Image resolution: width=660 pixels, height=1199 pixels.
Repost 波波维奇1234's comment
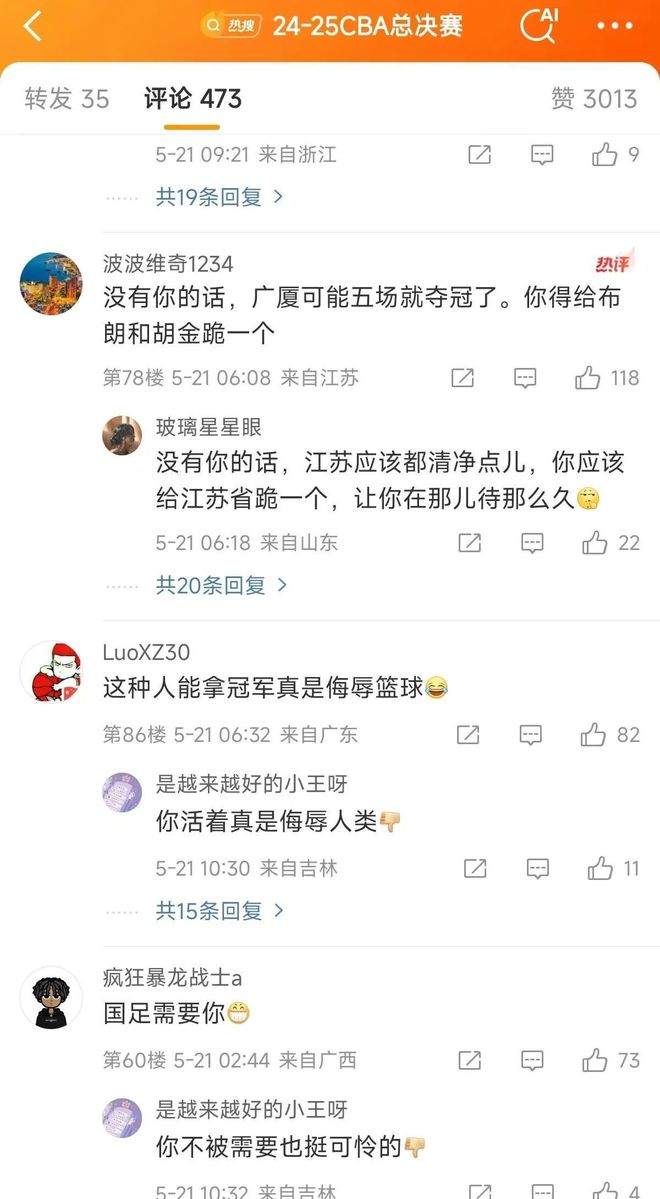pos(462,378)
